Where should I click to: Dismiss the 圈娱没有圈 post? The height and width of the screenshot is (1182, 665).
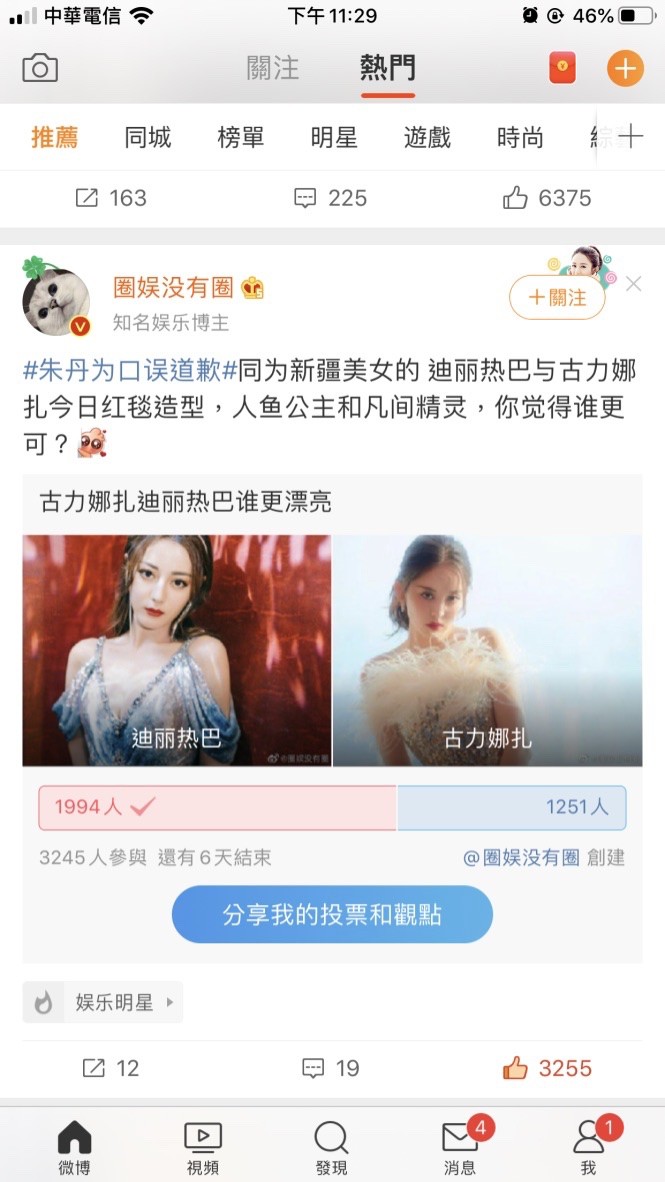[633, 285]
